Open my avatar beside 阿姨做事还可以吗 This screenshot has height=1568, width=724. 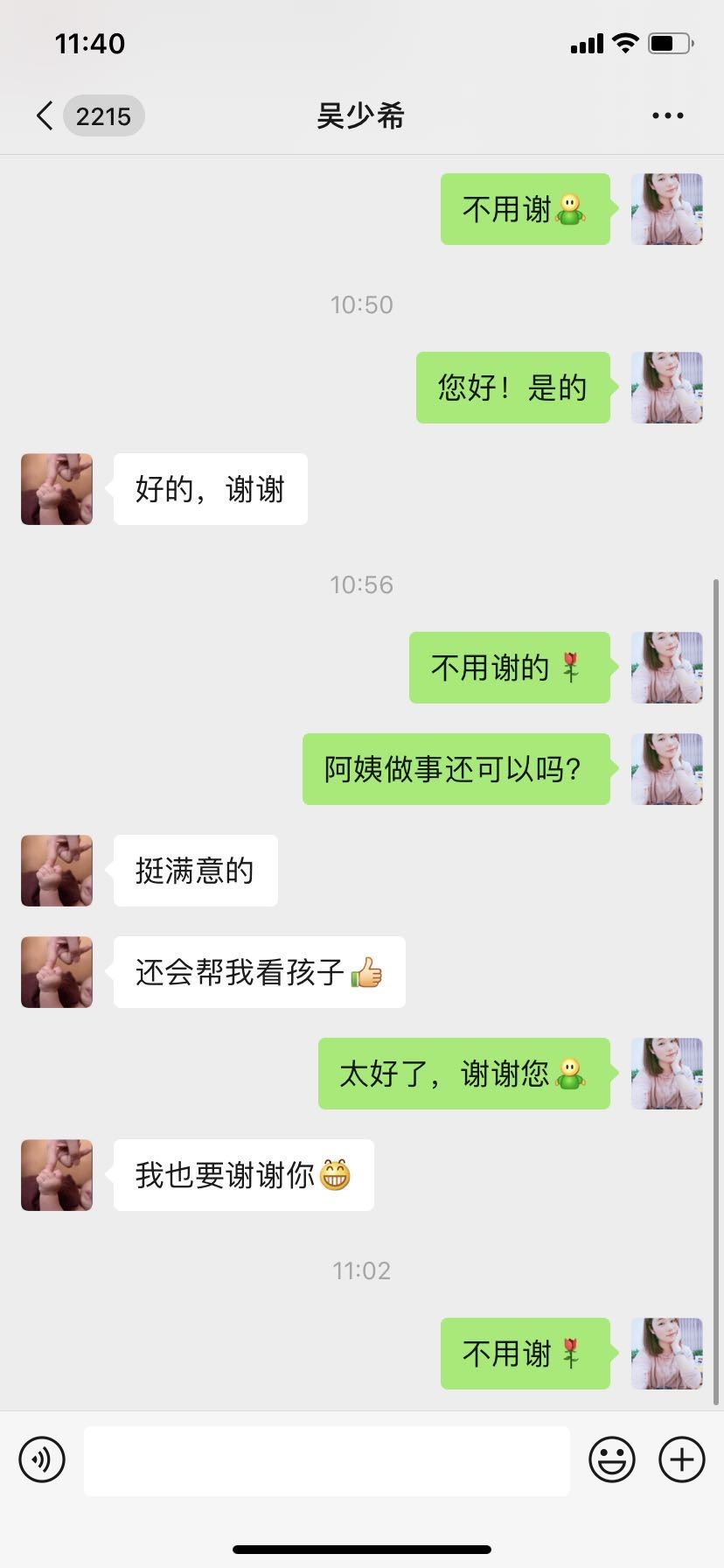click(x=667, y=769)
